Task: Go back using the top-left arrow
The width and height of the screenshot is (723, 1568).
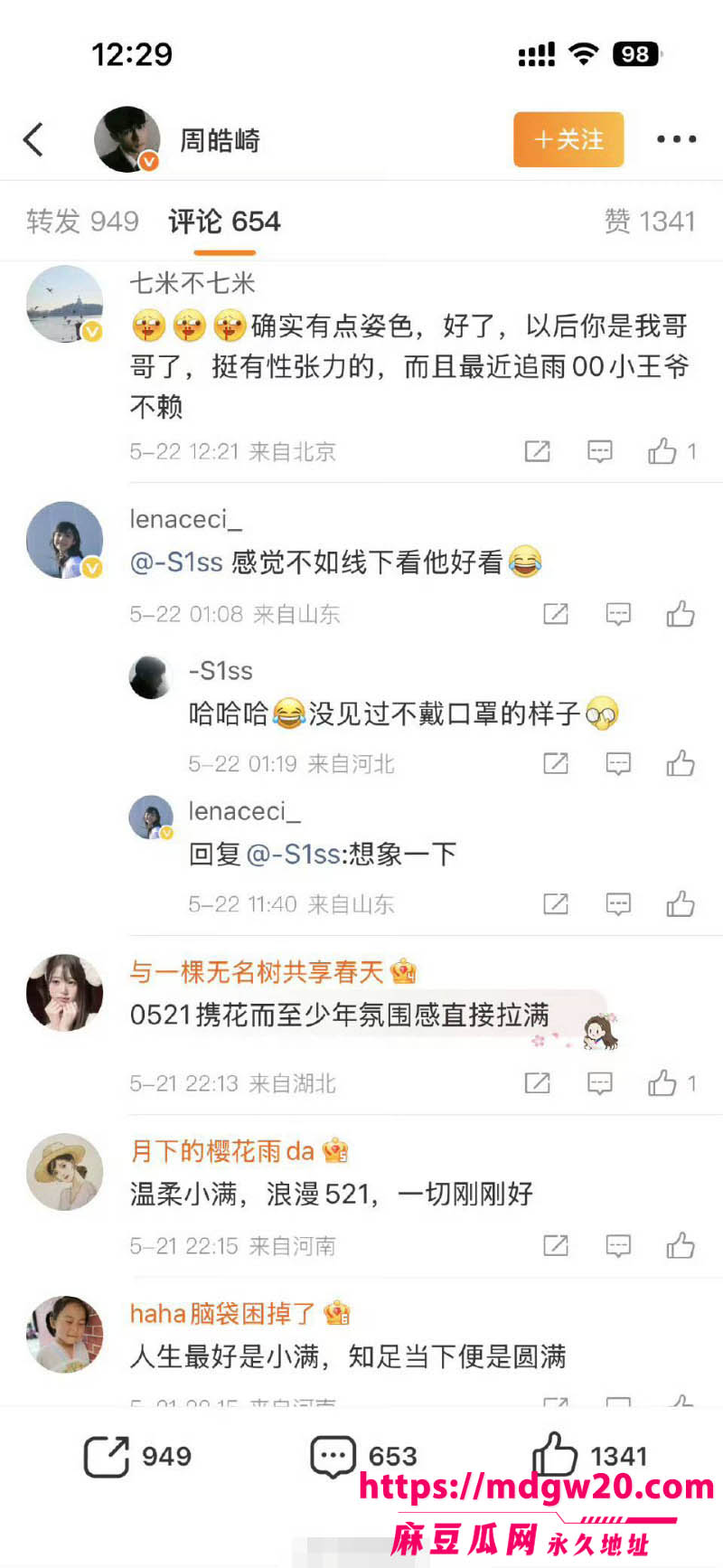Action: [33, 139]
